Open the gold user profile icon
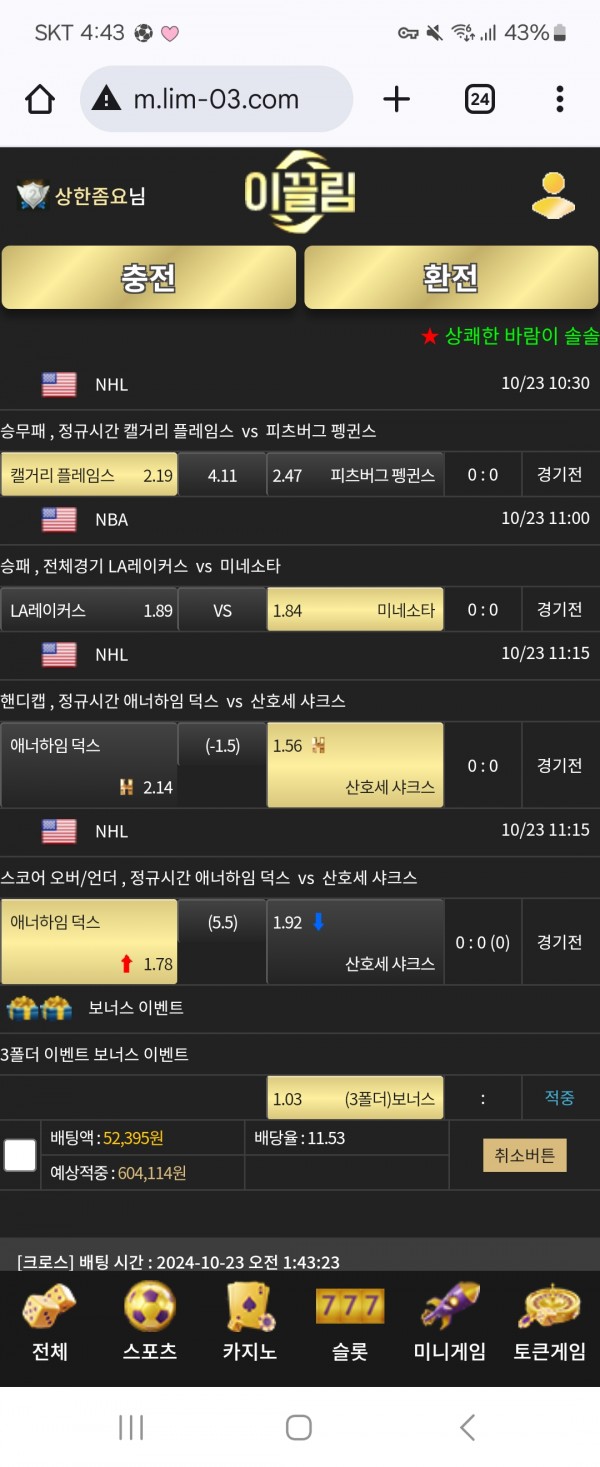Viewport: 600px width, 1467px height. point(553,195)
